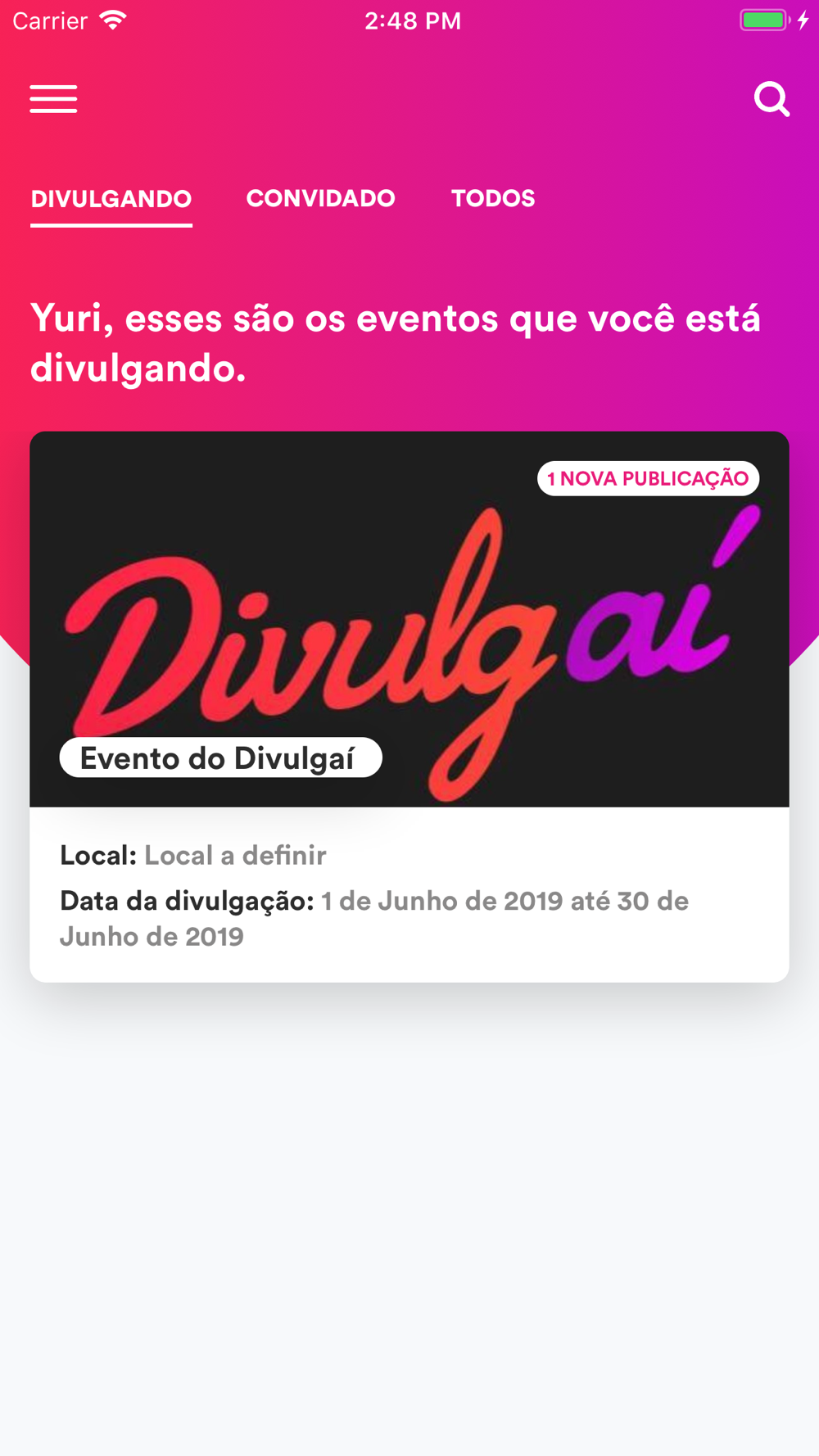The height and width of the screenshot is (1456, 819).
Task: Switch to the Todos tab
Action: 493,198
